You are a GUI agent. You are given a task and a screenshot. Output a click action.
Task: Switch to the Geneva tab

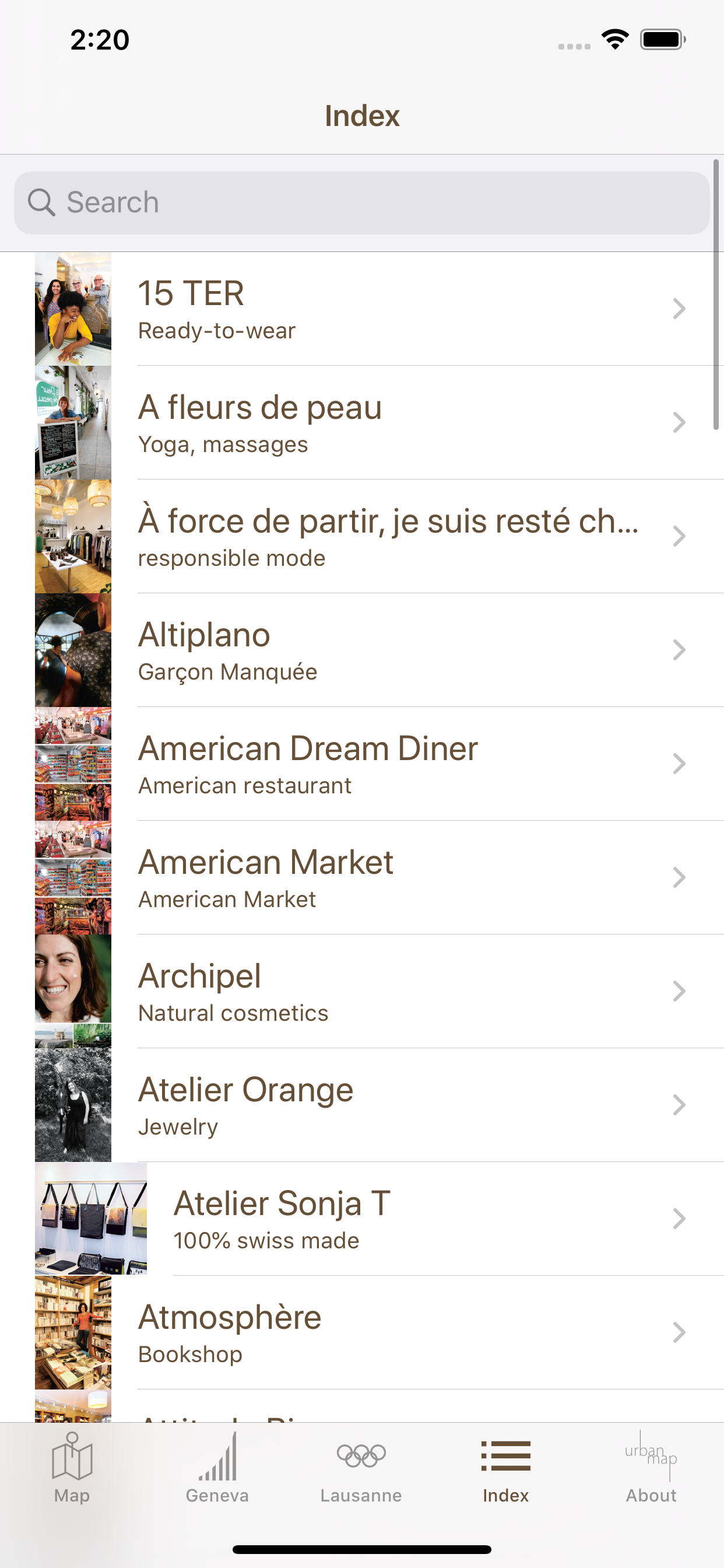[217, 1468]
